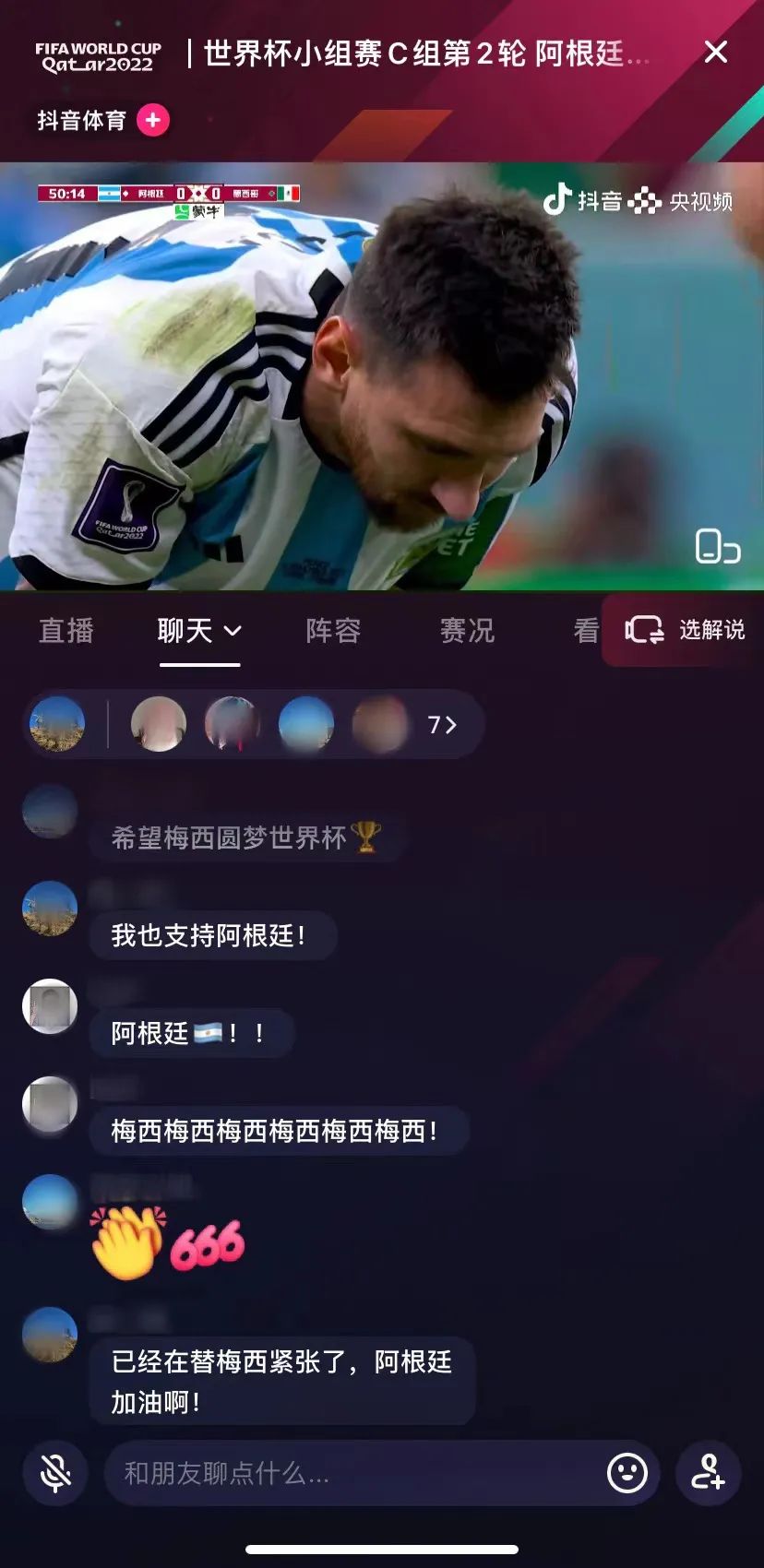
Task: Switch to the 赛况 tab
Action: click(x=467, y=631)
